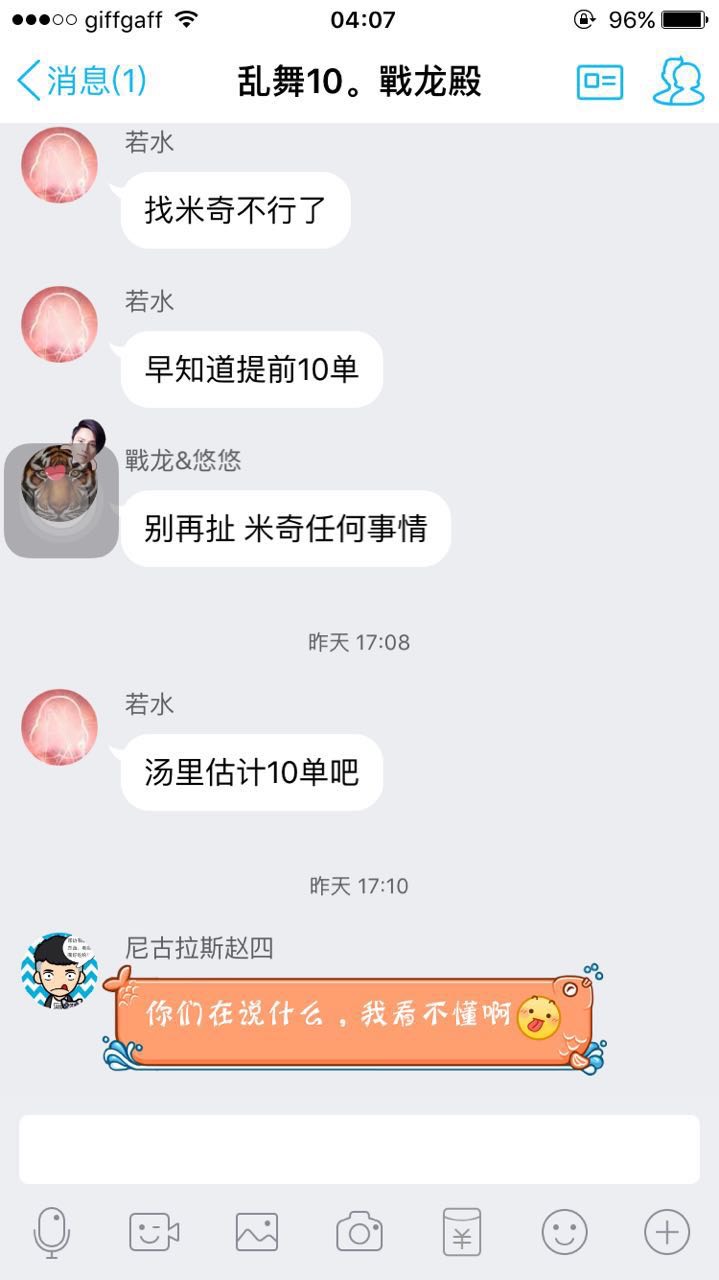Open the group announcements card icon
Image resolution: width=719 pixels, height=1280 pixels.
pyautogui.click(x=599, y=82)
